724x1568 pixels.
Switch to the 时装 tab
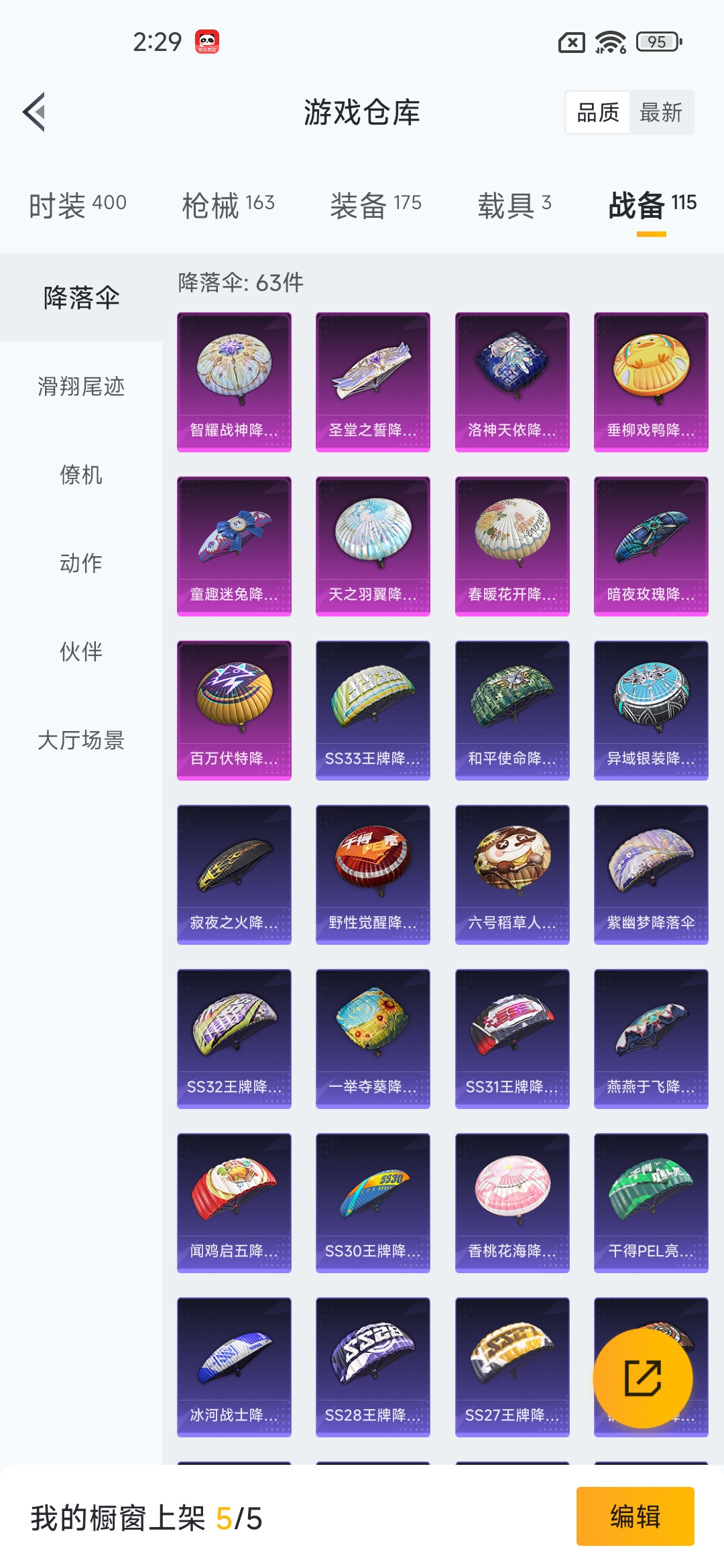(78, 204)
